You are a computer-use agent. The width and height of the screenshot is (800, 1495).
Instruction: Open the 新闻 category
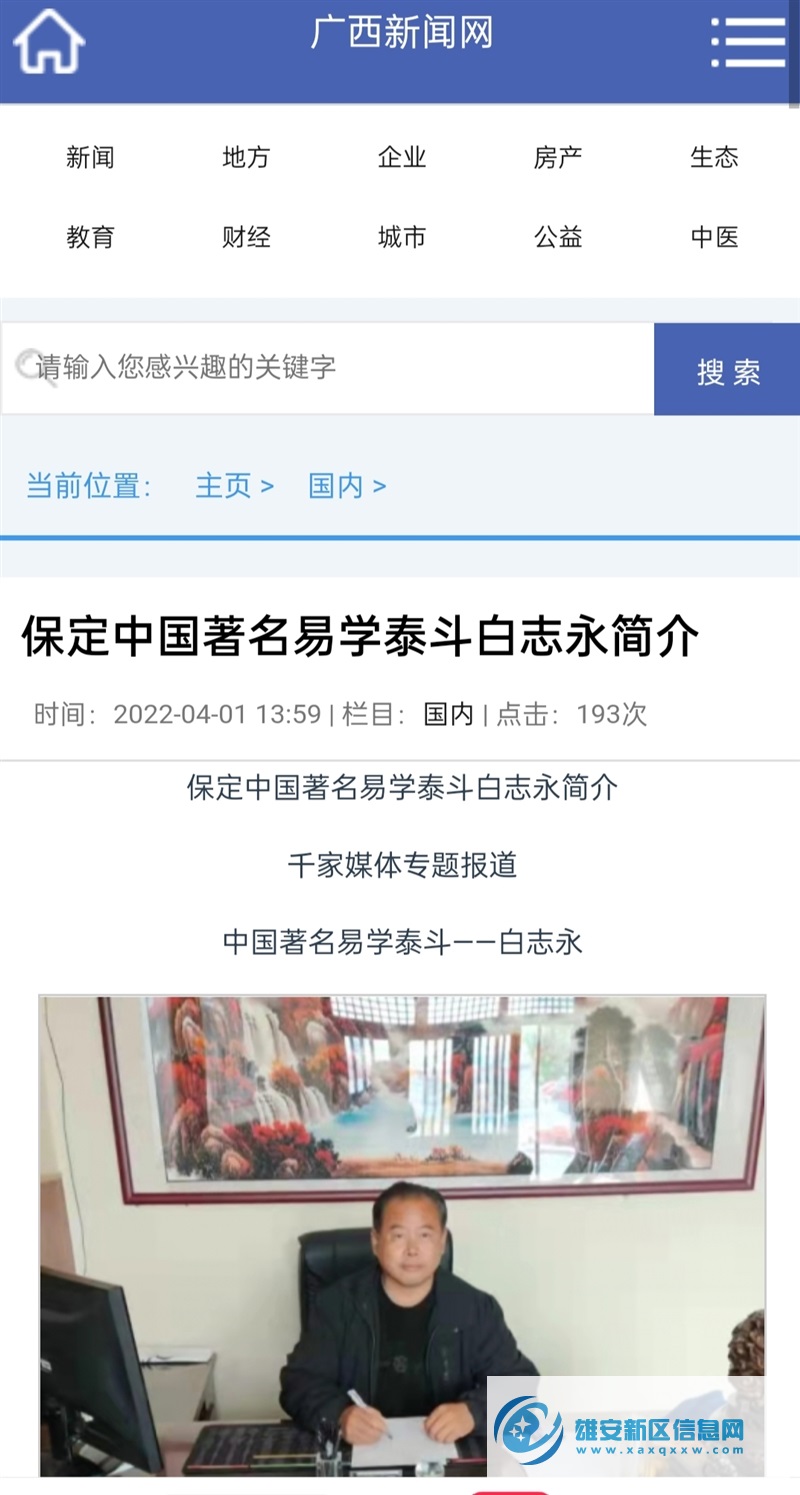[x=90, y=157]
